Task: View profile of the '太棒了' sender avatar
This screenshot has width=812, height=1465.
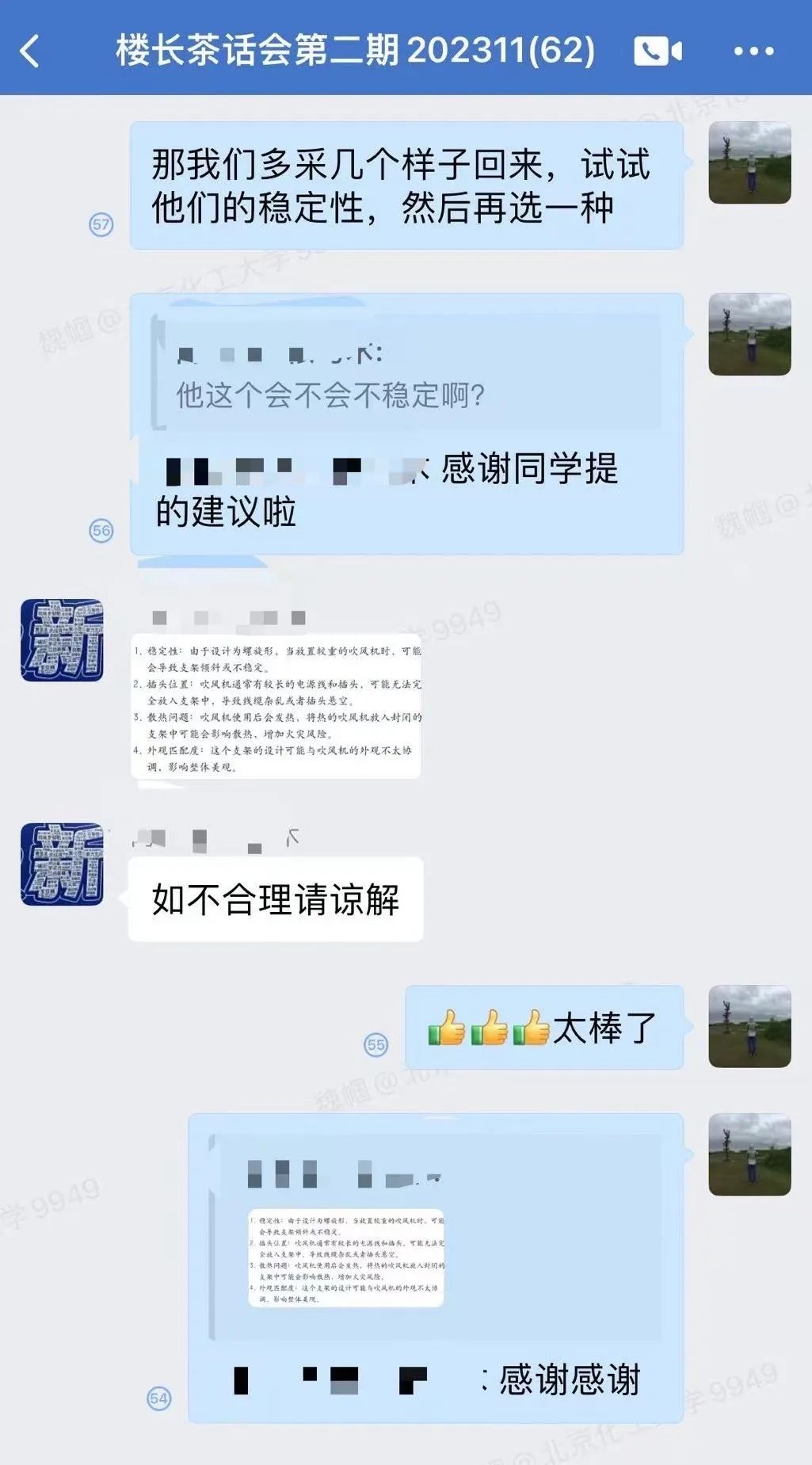Action: click(x=749, y=1026)
